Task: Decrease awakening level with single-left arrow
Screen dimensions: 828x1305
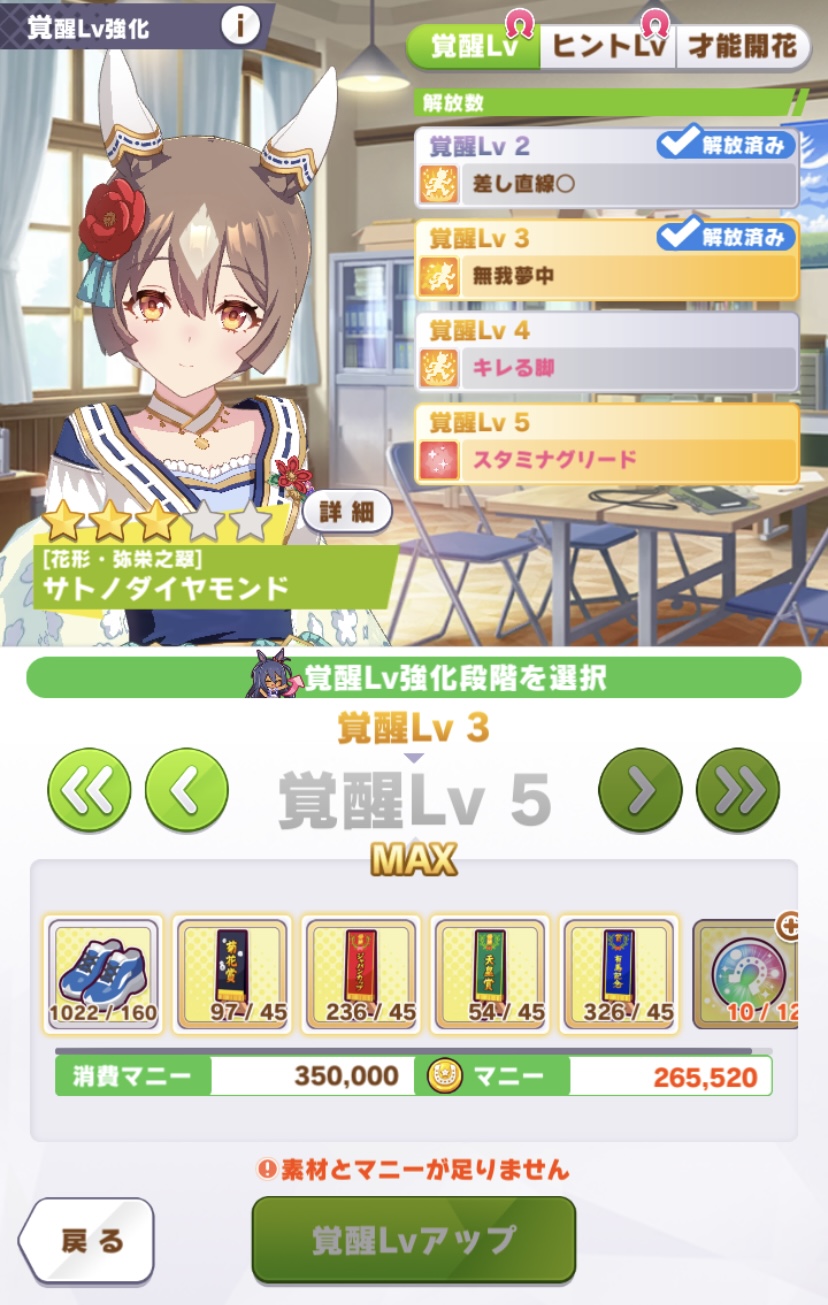Action: click(187, 790)
